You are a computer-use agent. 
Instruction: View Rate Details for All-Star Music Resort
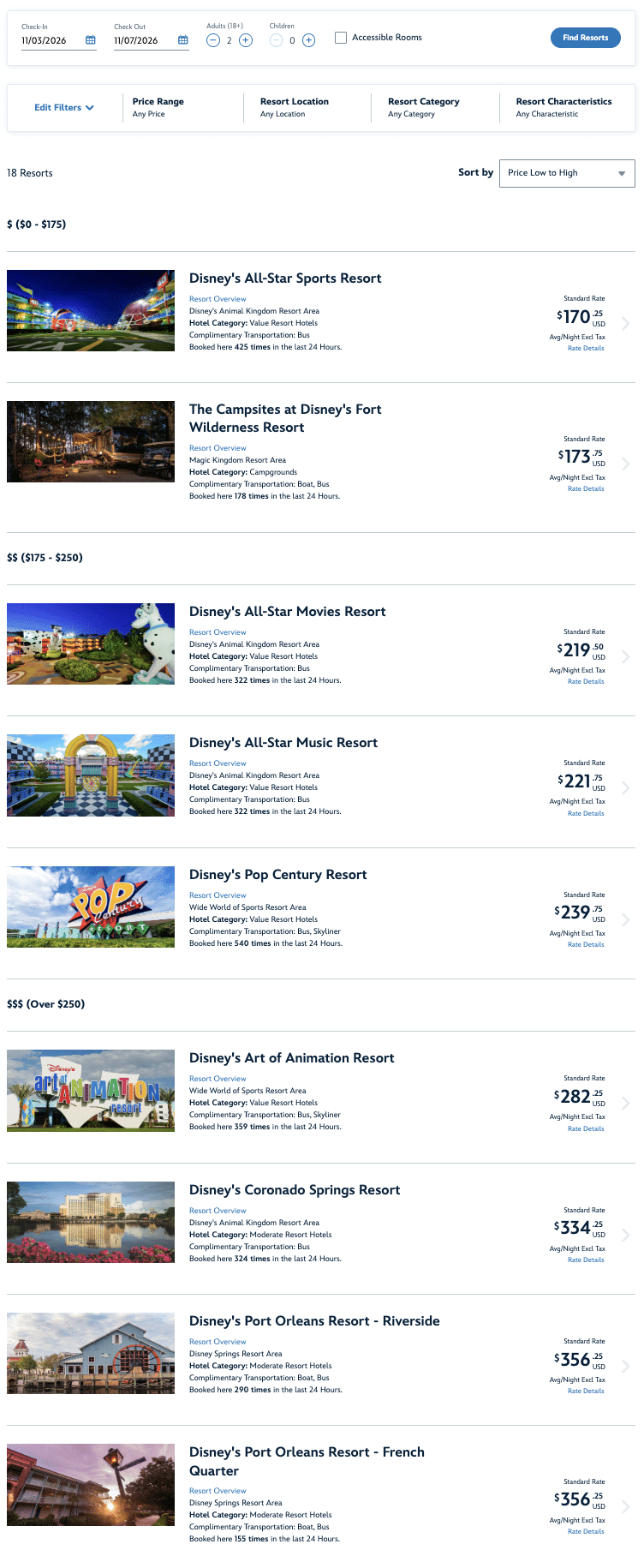tap(586, 813)
